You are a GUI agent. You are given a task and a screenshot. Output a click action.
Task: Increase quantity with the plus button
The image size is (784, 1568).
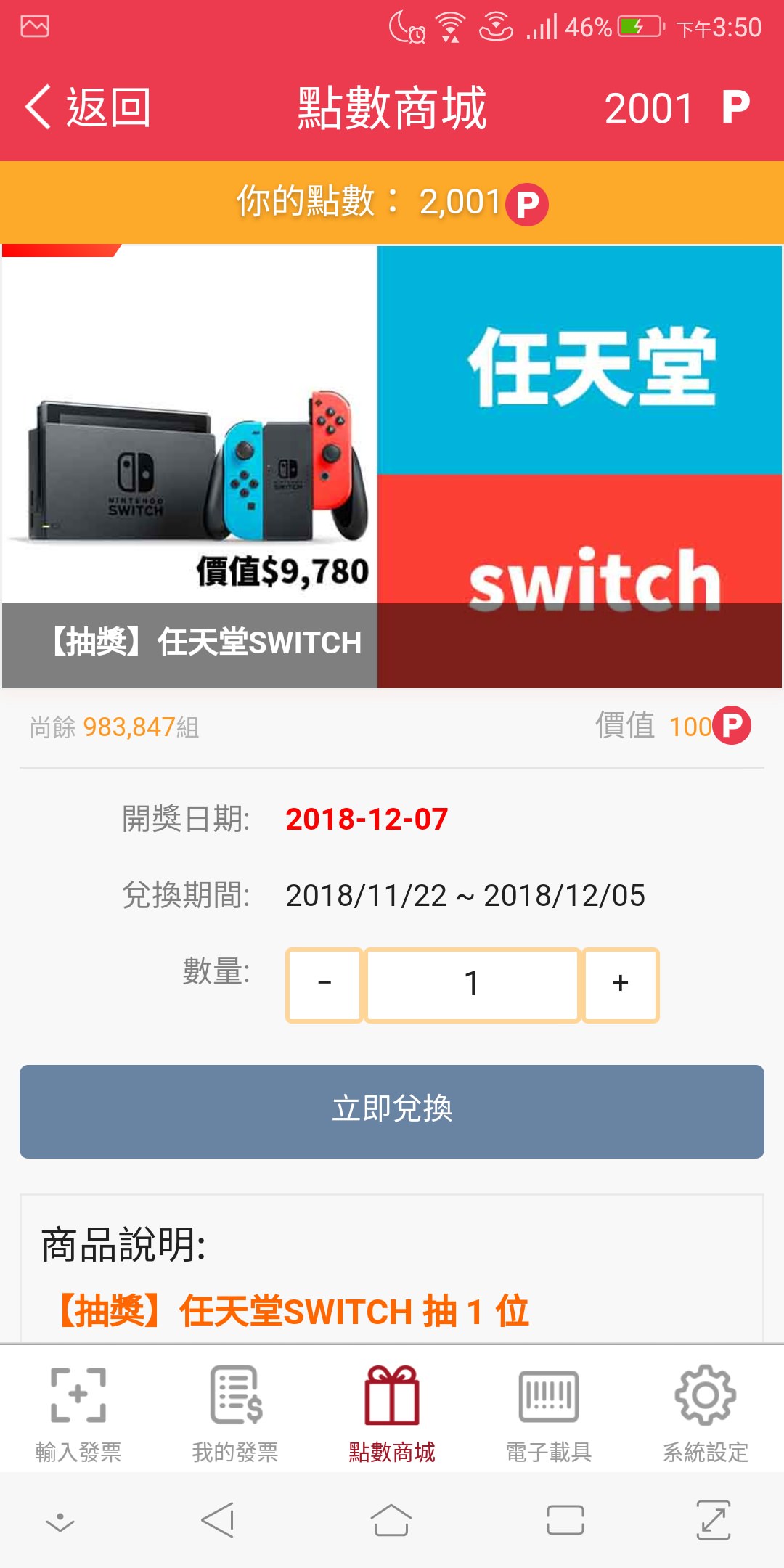coord(621,984)
